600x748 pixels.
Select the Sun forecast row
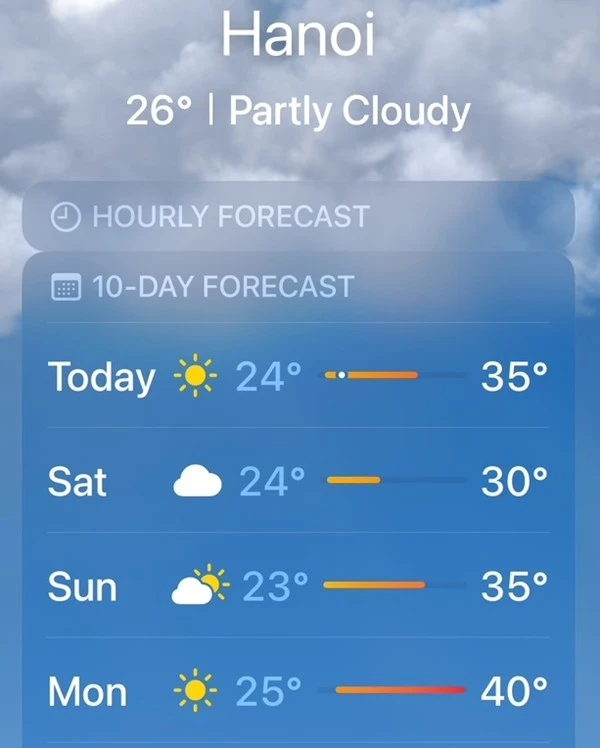tap(298, 587)
